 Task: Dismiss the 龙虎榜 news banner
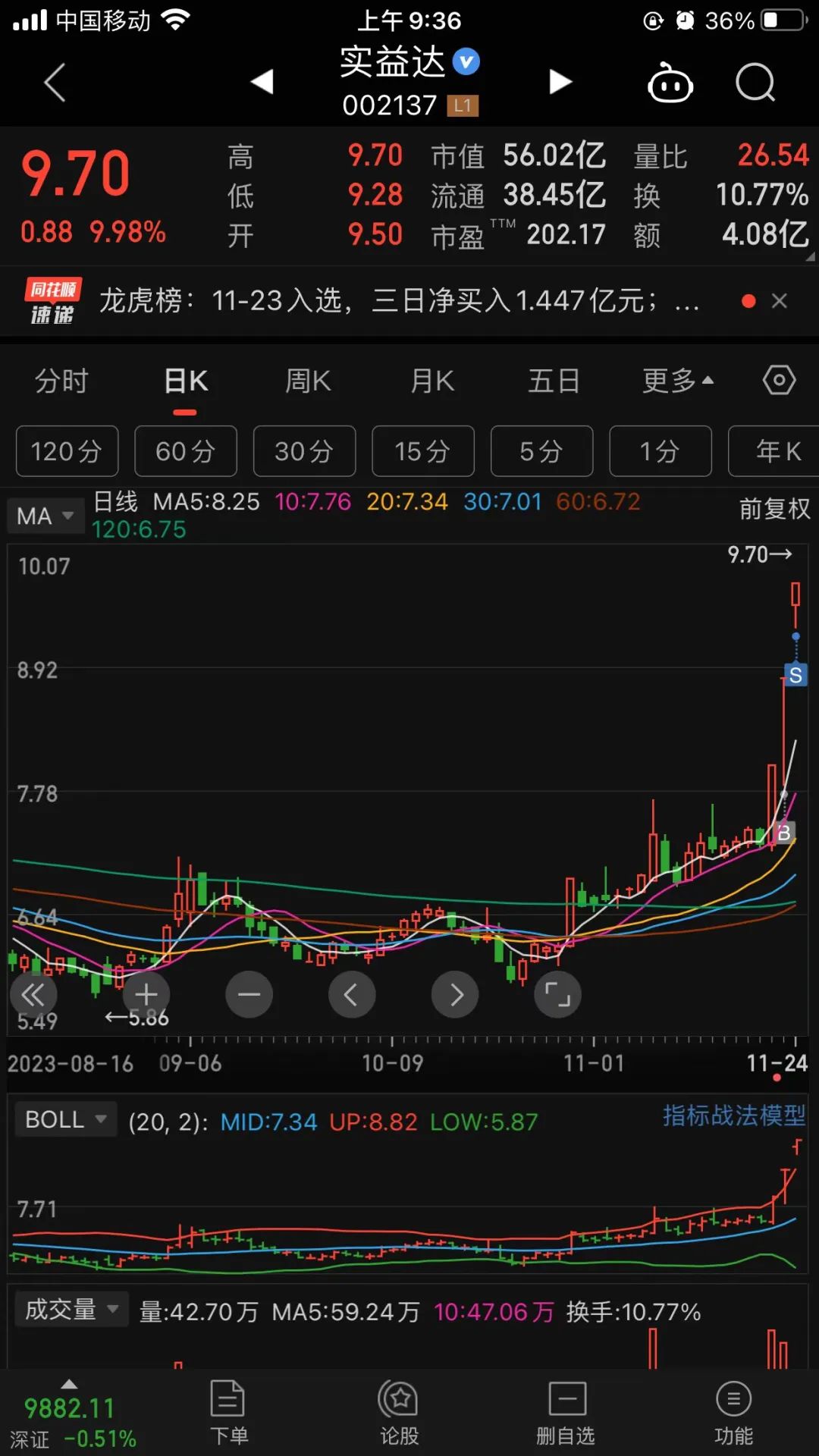779,301
